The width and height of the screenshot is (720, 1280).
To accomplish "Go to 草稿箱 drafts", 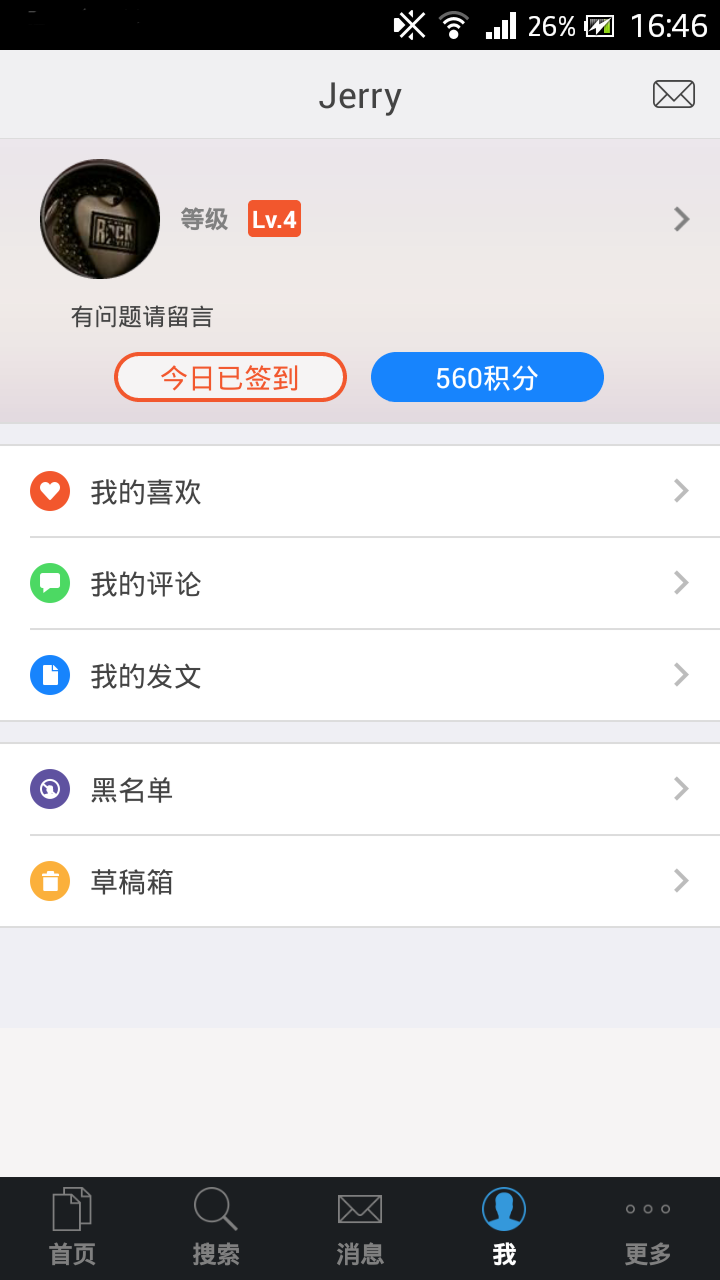I will [x=360, y=881].
